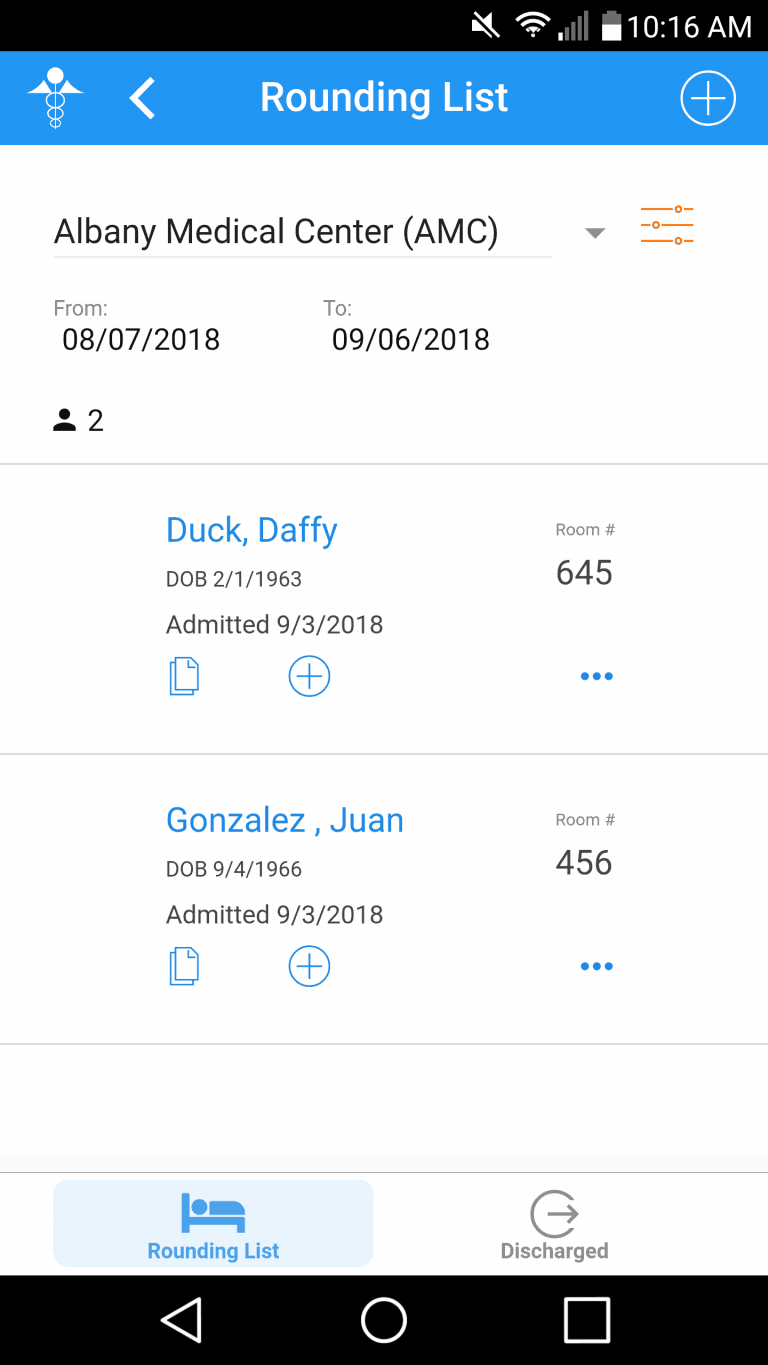The image size is (768, 1365).
Task: Open patient Duck, Daffy
Action: [x=252, y=530]
